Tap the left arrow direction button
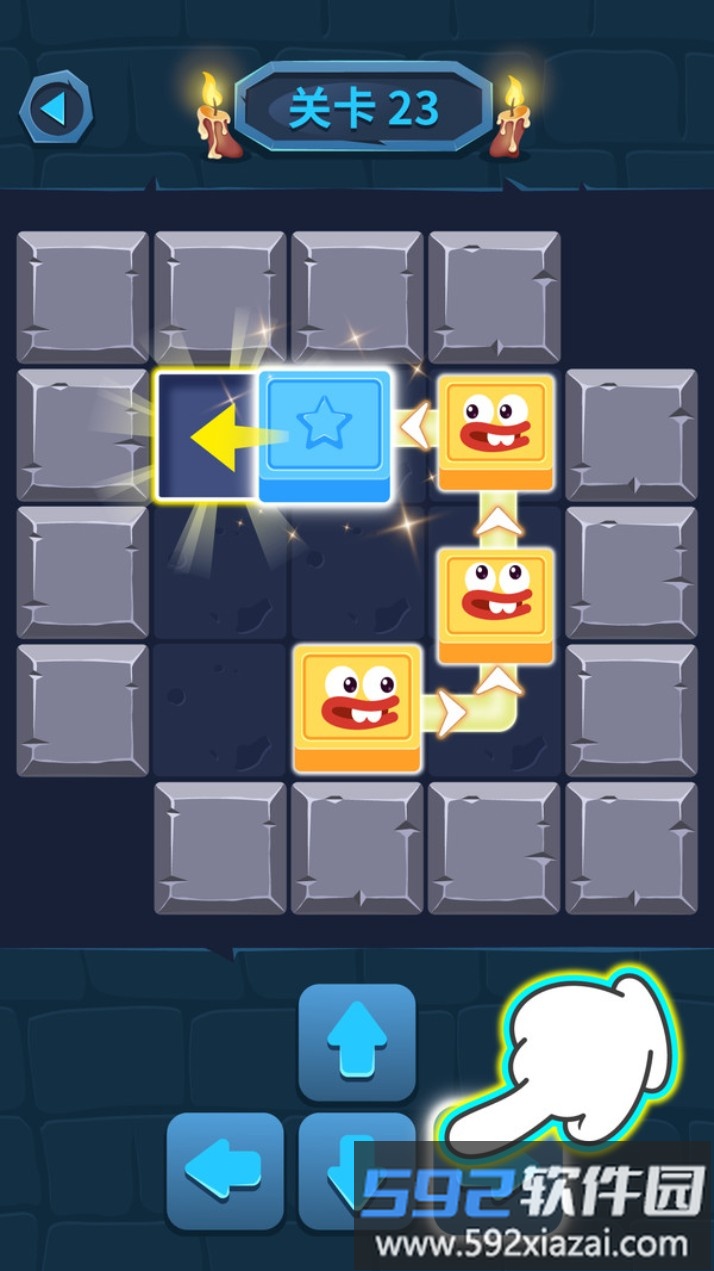The width and height of the screenshot is (714, 1271). click(x=225, y=1168)
